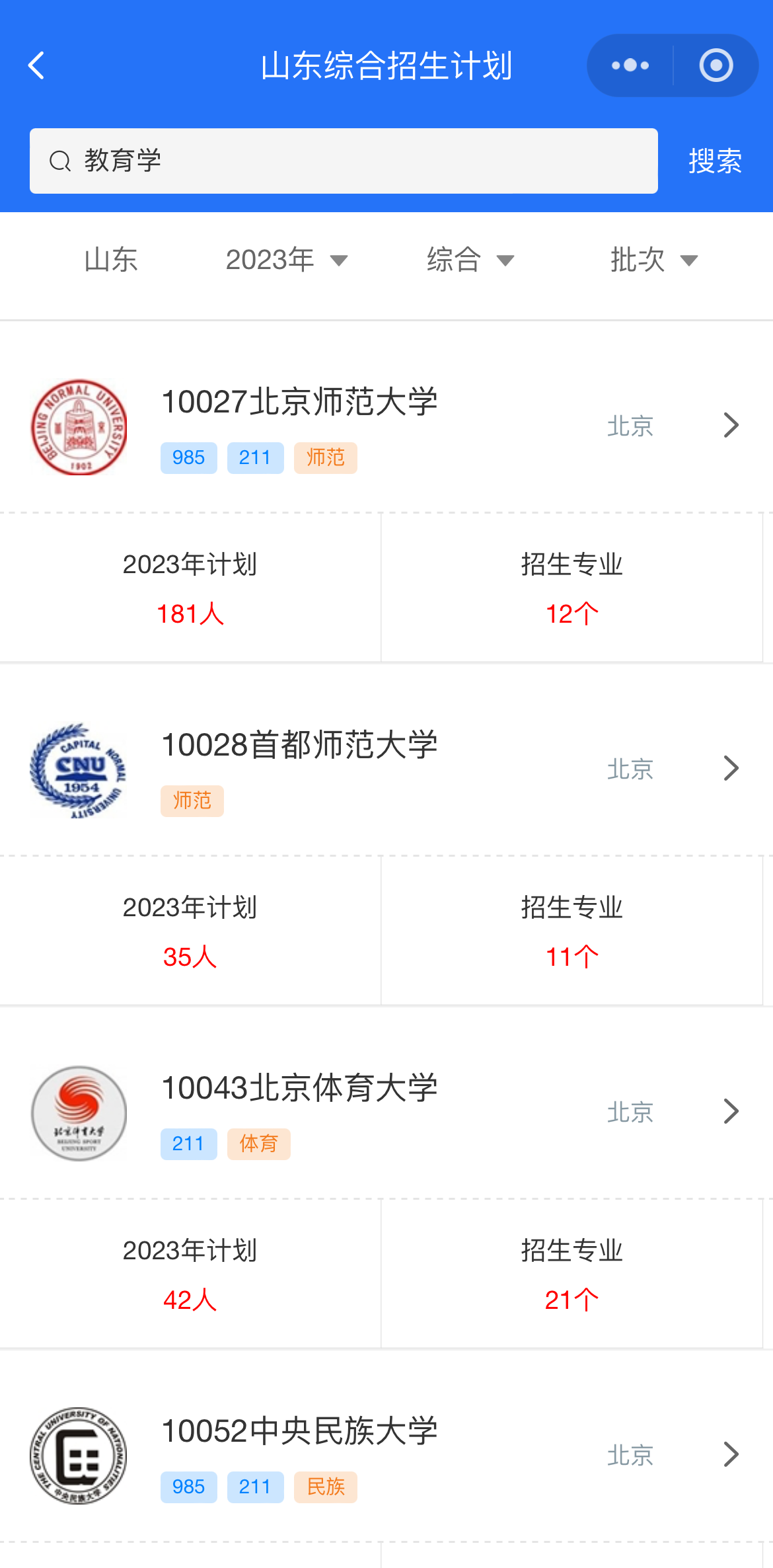Tap the search field containing 教育学
Image resolution: width=773 pixels, height=1568 pixels.
click(x=344, y=161)
